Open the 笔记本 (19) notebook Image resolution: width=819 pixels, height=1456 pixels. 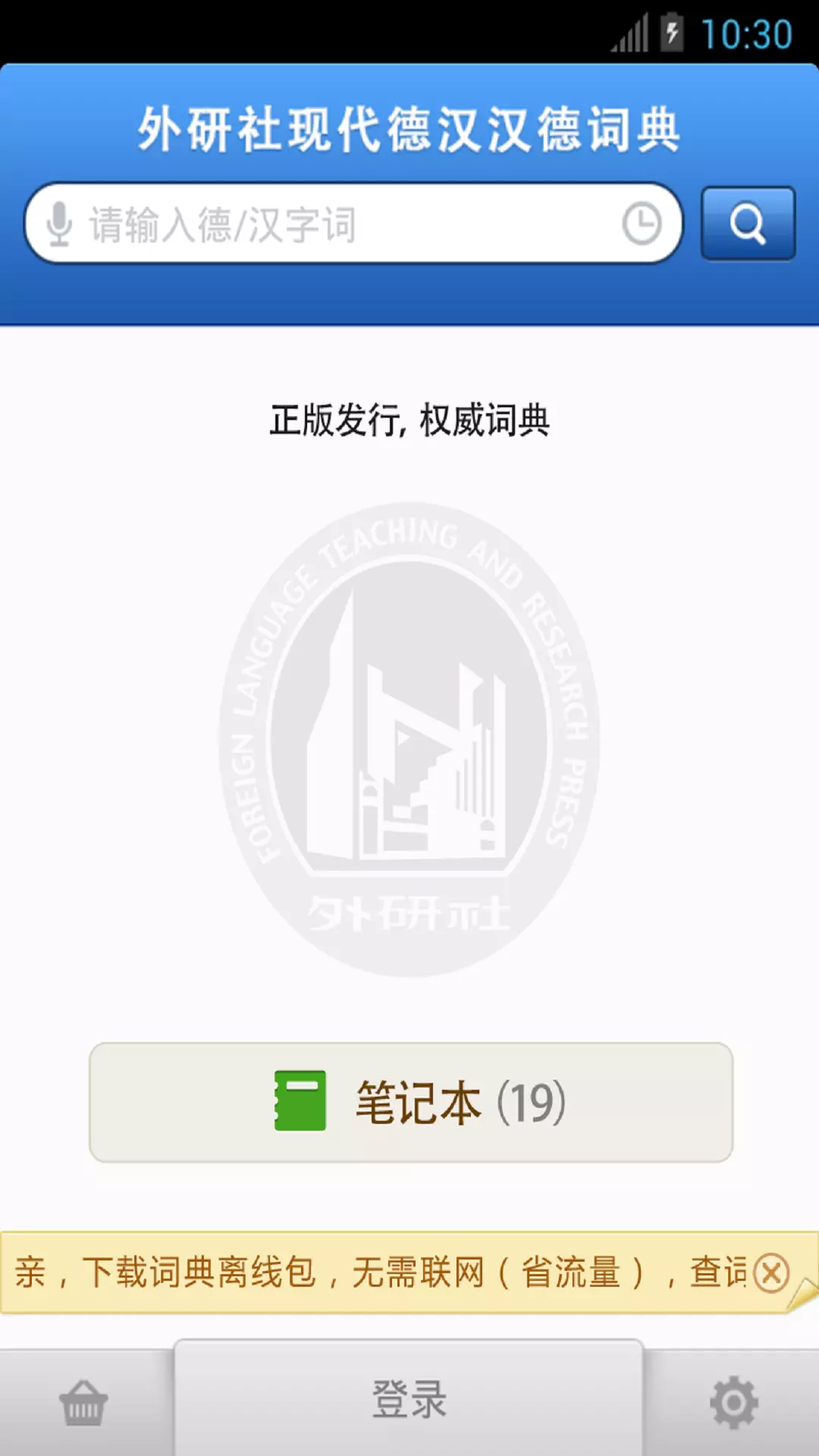pyautogui.click(x=411, y=1102)
